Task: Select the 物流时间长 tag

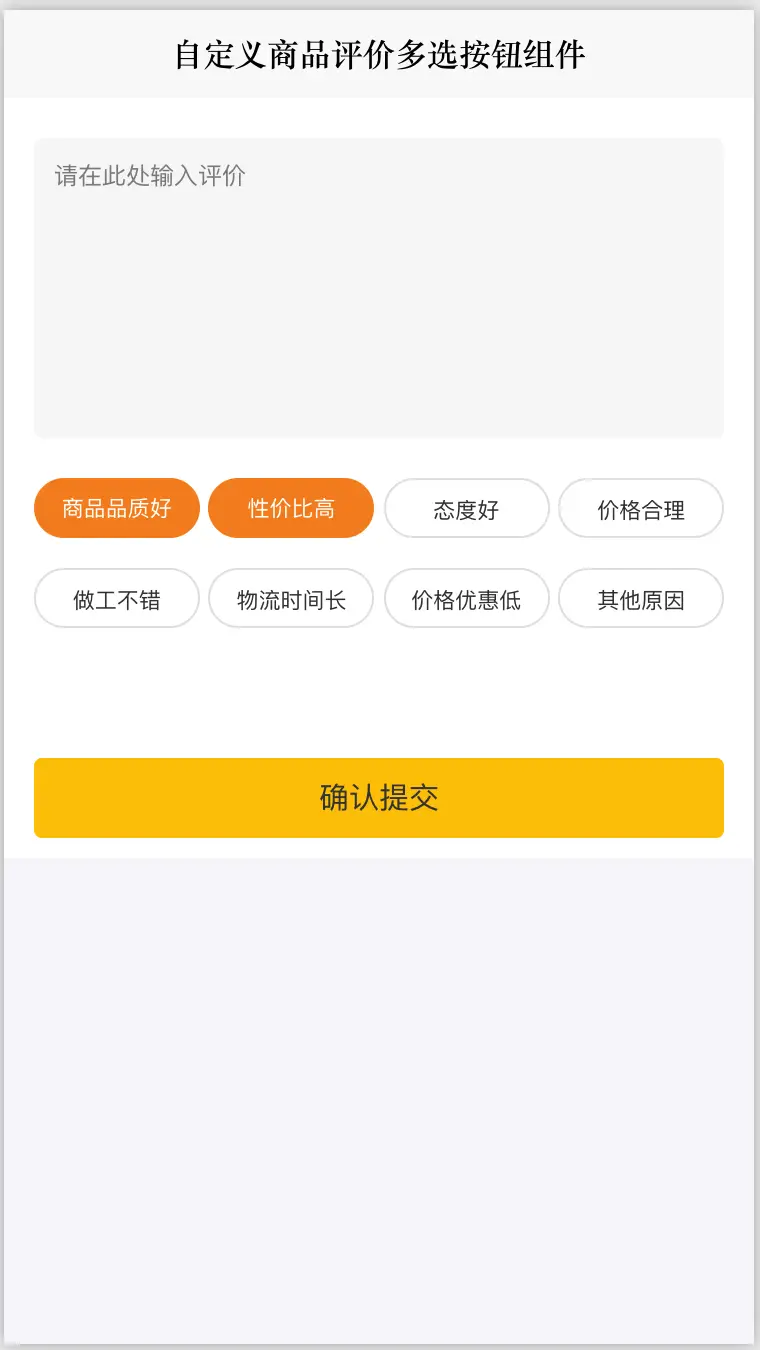Action: (291, 598)
